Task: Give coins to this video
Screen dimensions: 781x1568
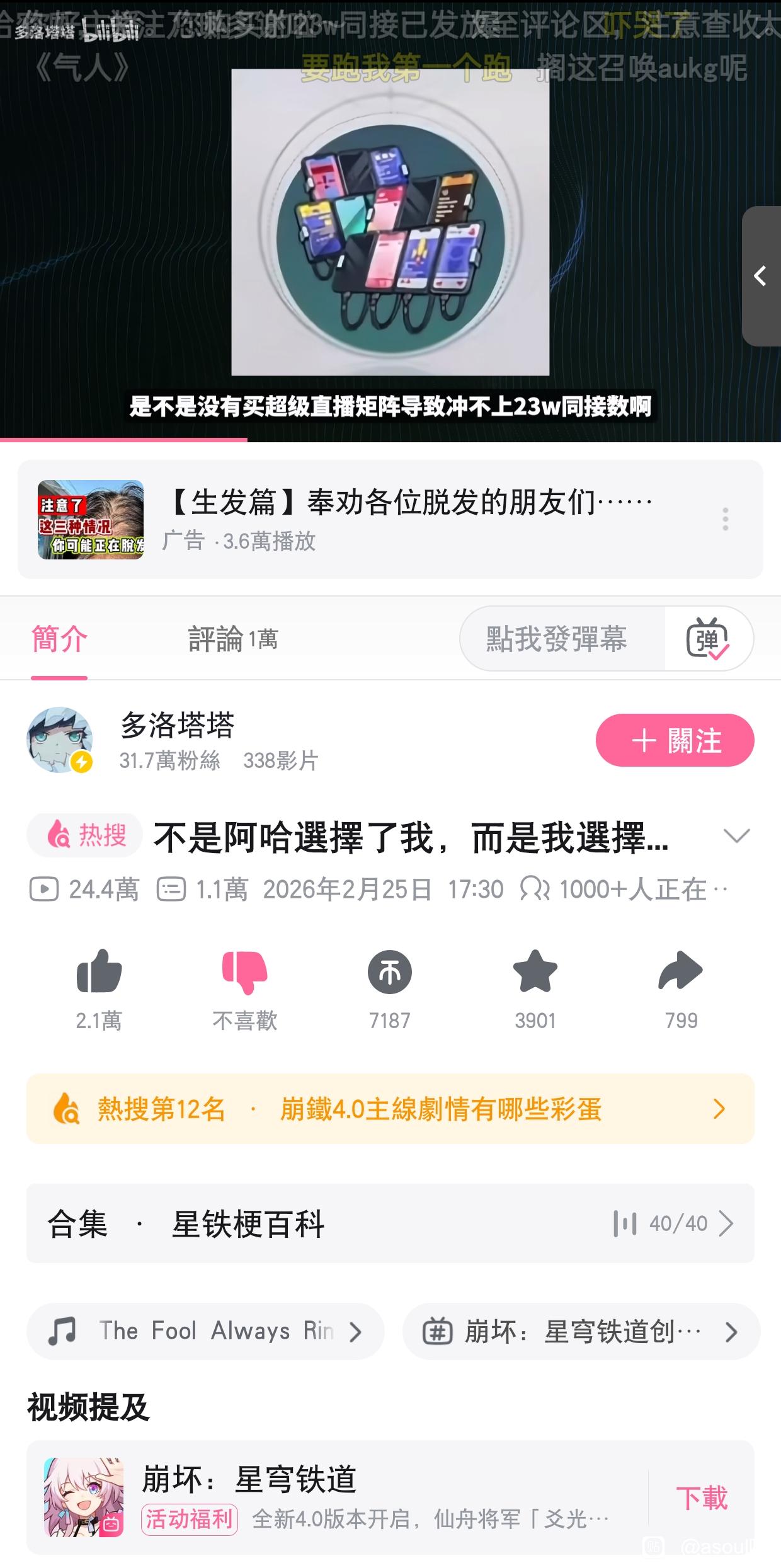Action: point(390,973)
